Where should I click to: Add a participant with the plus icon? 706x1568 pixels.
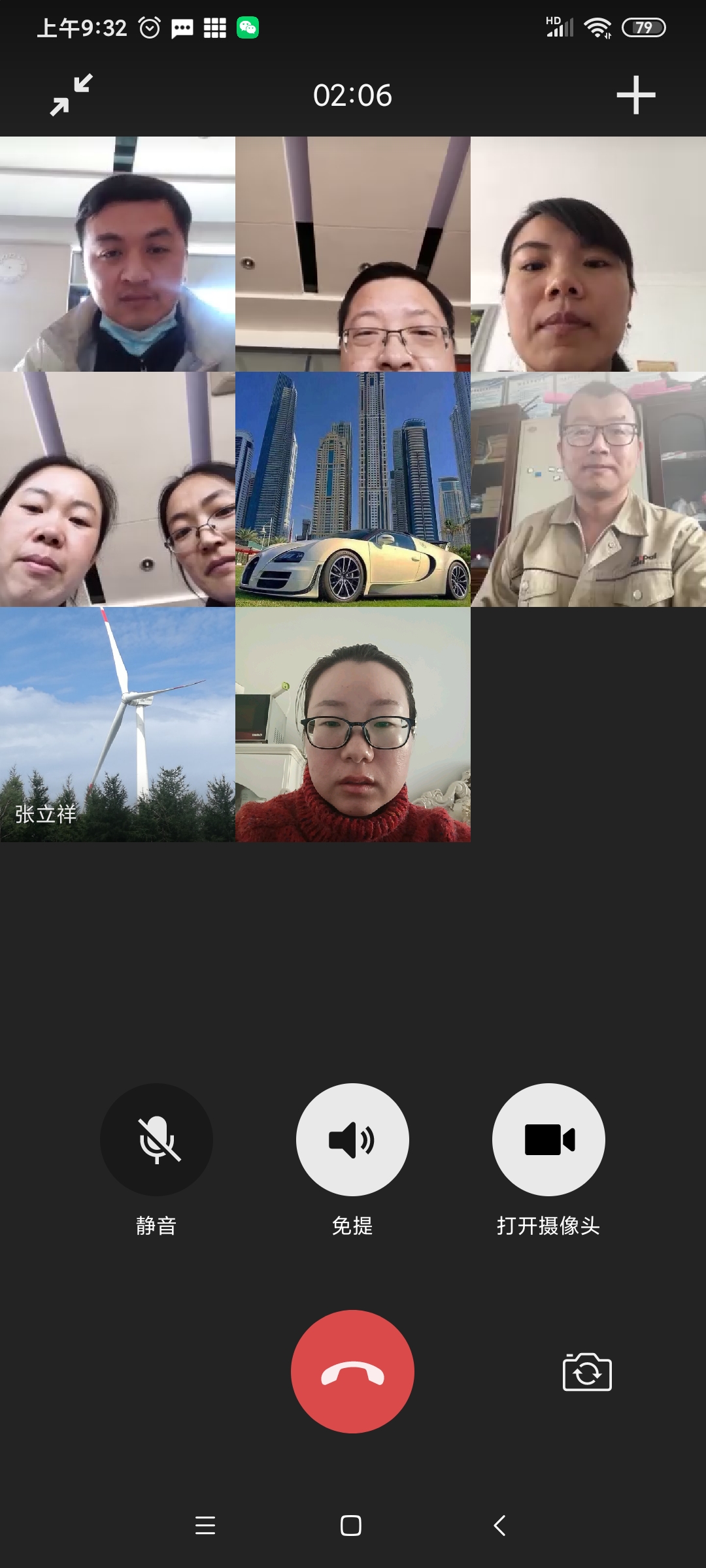[635, 95]
